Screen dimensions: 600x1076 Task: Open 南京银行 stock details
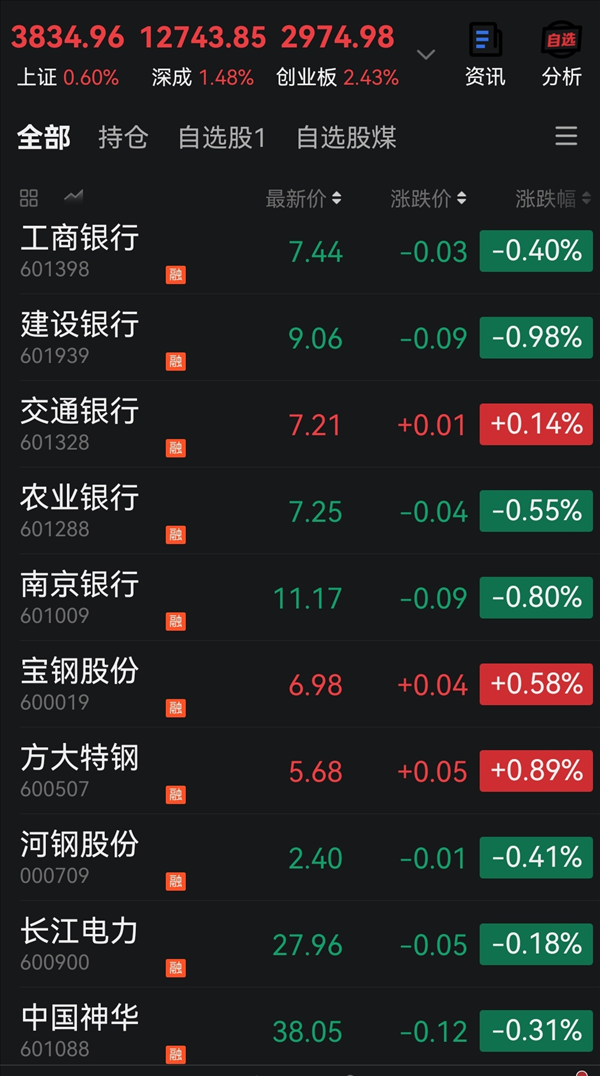pyautogui.click(x=300, y=598)
